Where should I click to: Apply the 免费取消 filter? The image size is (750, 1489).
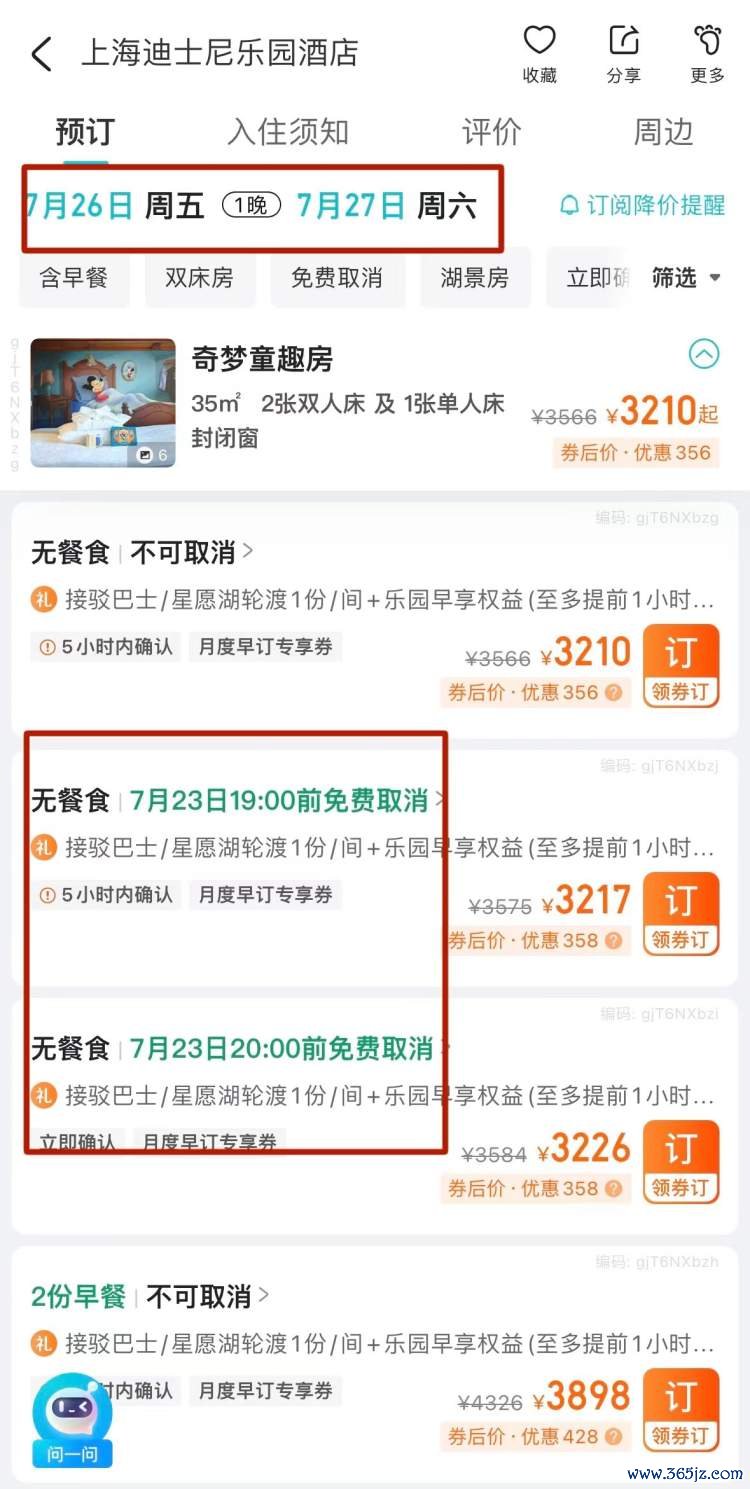coord(337,278)
